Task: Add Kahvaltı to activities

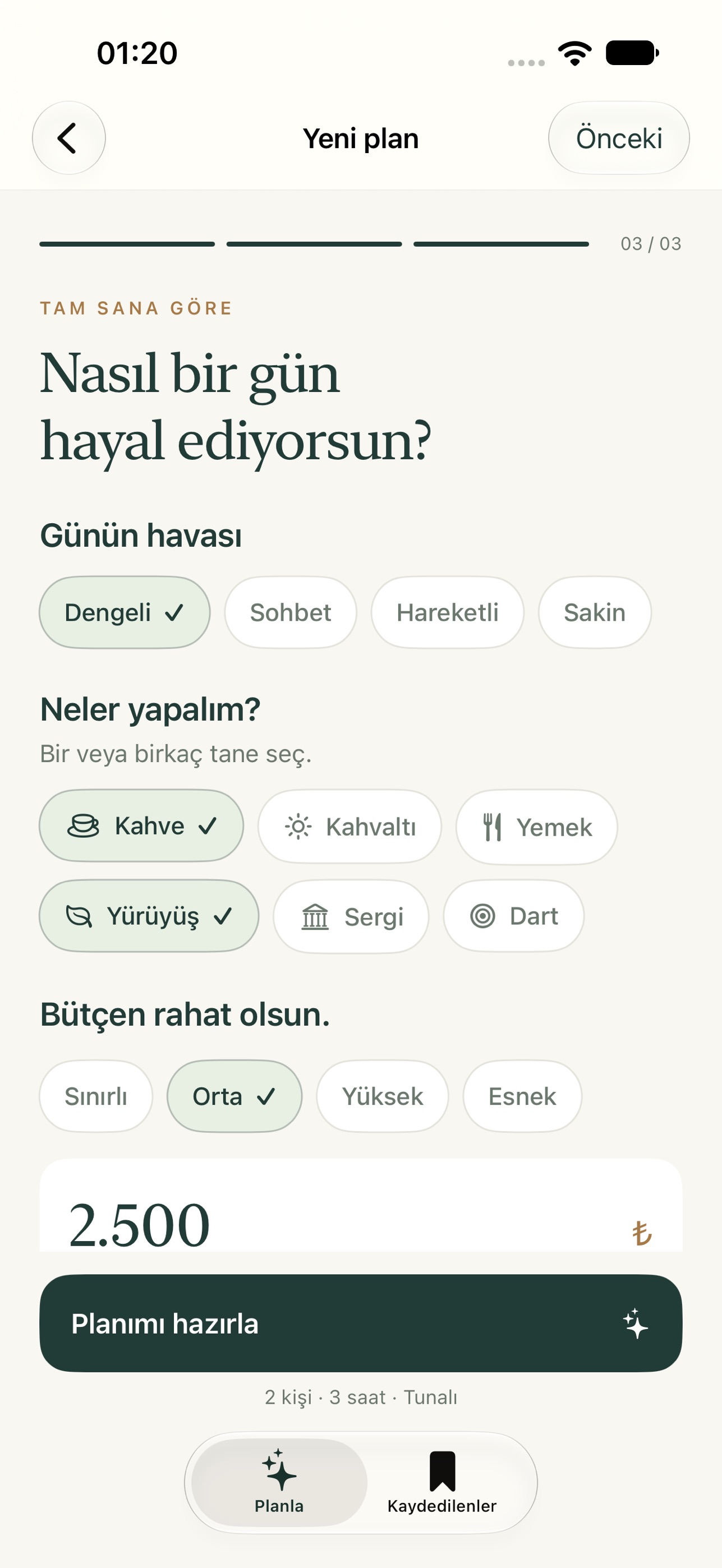Action: click(x=349, y=827)
